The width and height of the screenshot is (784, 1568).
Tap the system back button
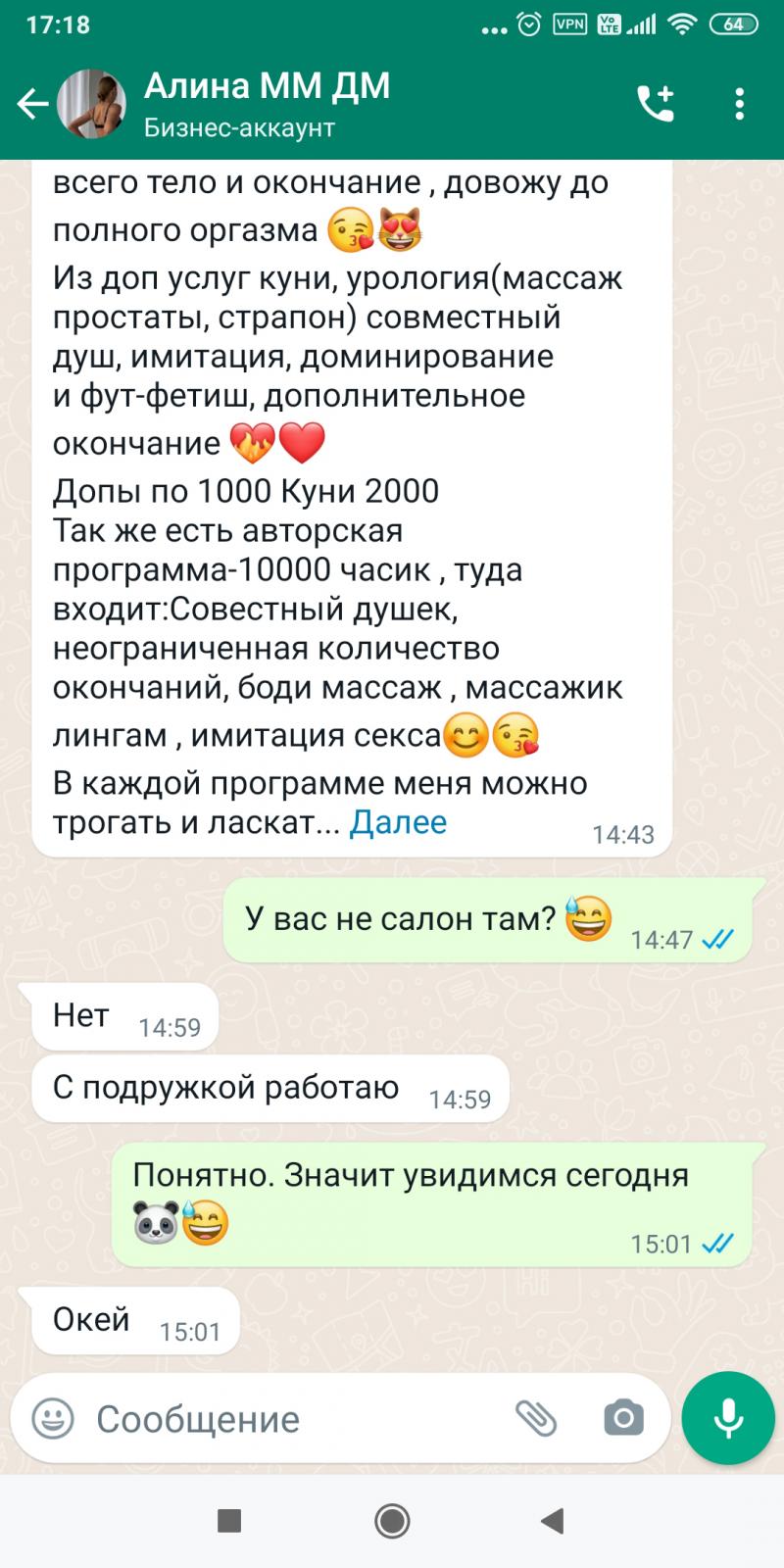pyautogui.click(x=553, y=1521)
